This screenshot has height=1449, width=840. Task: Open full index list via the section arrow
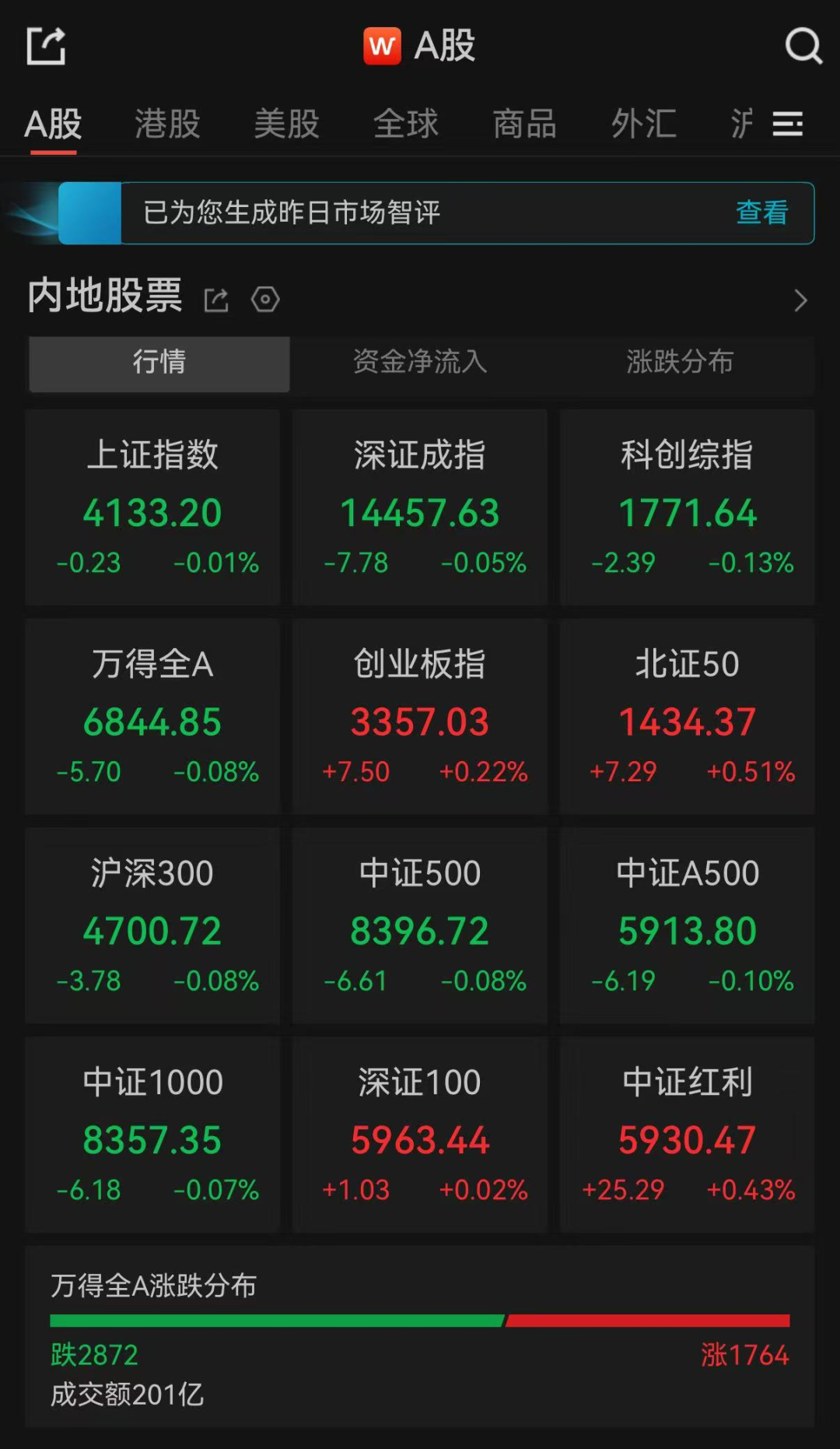coord(800,300)
